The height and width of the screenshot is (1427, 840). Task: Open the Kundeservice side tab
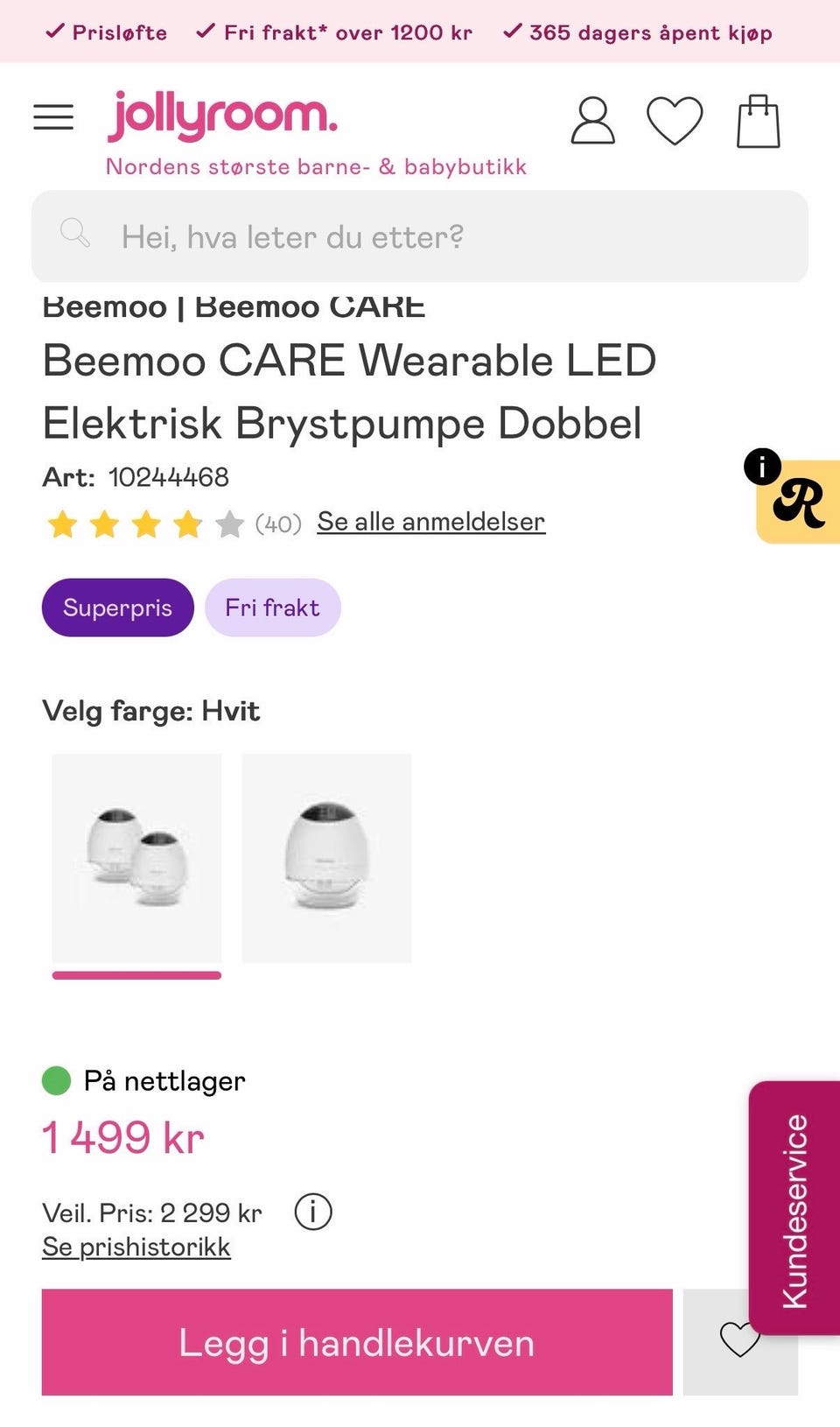[x=794, y=1208]
